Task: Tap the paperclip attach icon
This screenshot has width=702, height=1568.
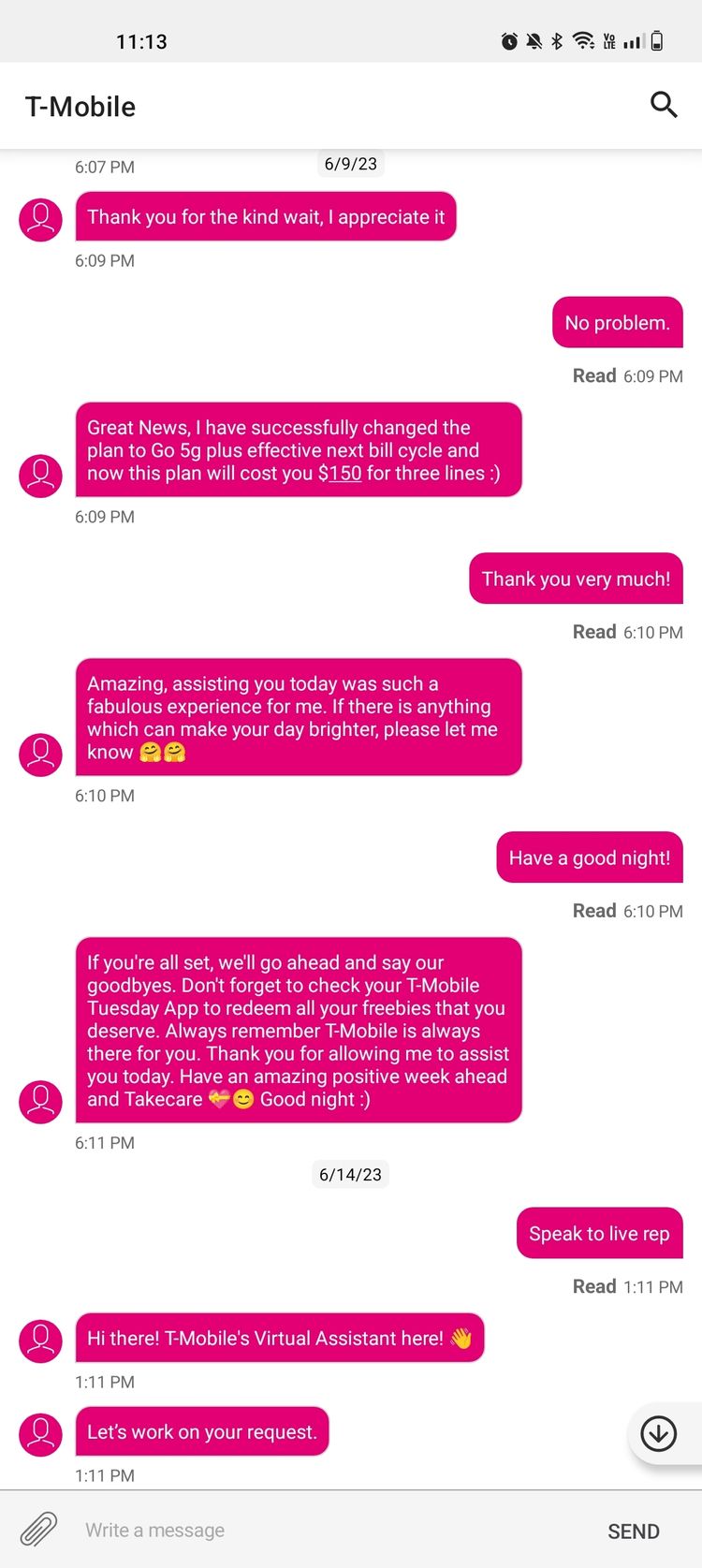Action: [39, 1530]
